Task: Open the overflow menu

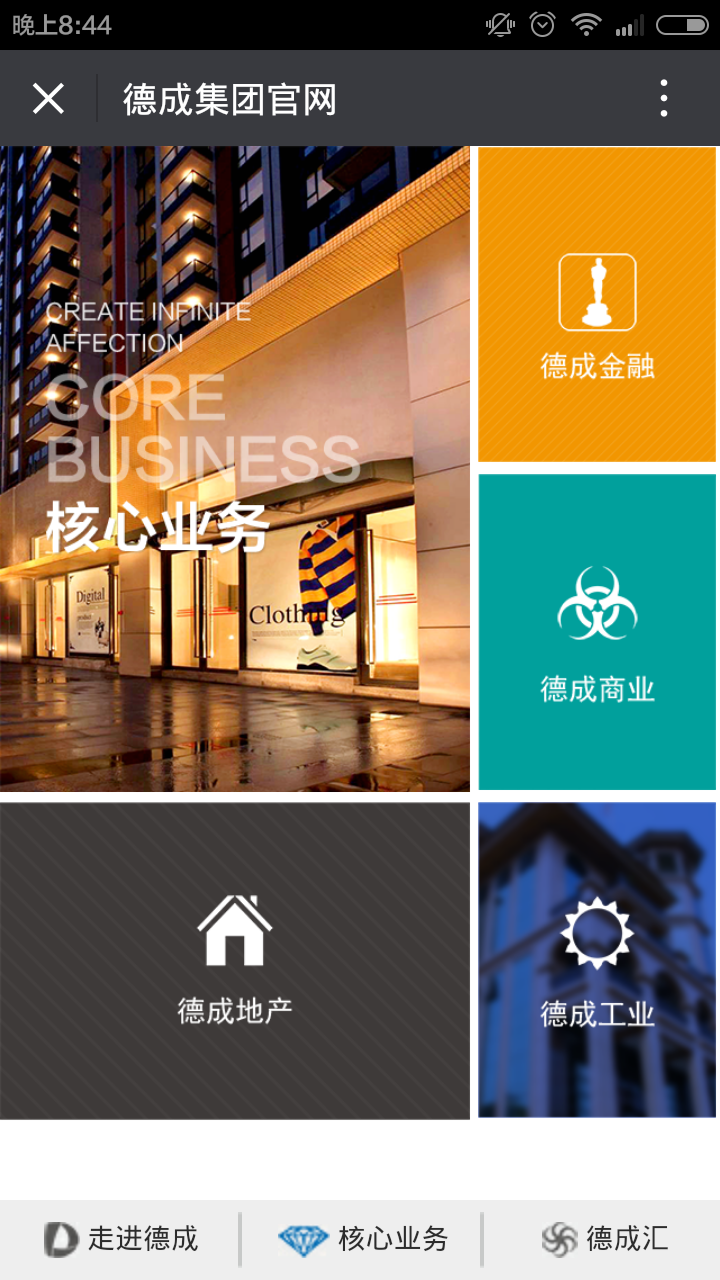Action: (664, 99)
